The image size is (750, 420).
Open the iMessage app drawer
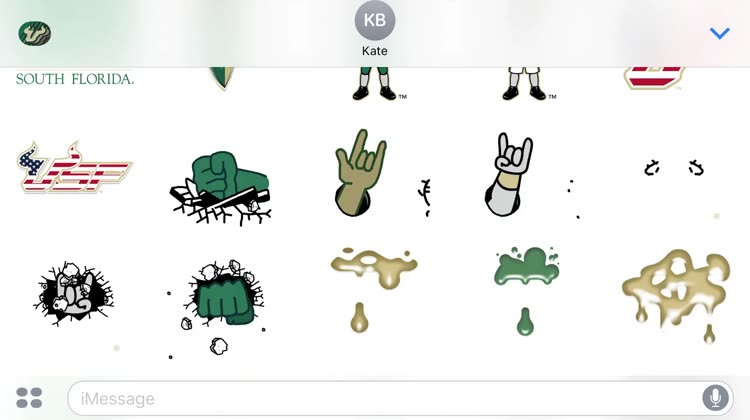click(x=29, y=398)
